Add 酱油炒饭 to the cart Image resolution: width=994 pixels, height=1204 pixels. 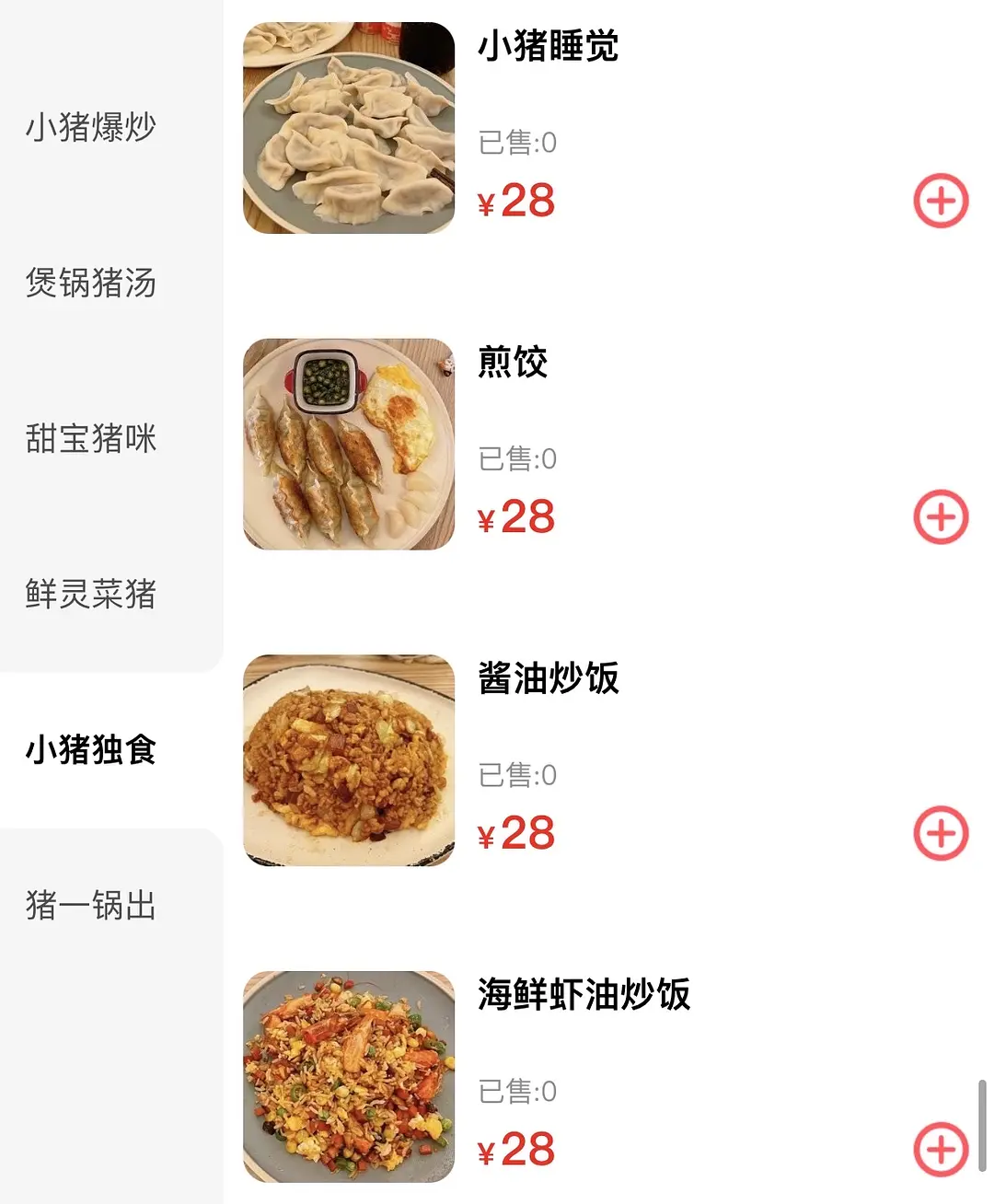click(x=941, y=833)
